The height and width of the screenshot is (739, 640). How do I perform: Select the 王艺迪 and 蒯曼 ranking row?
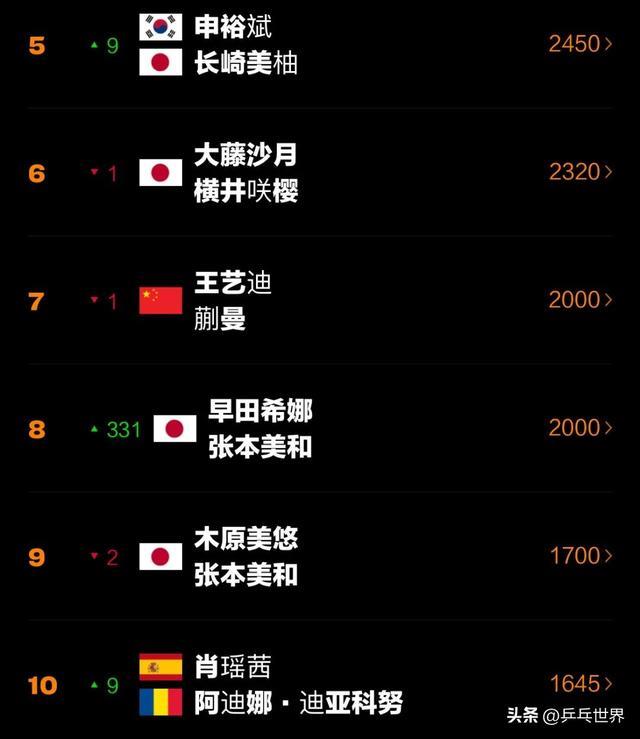click(320, 301)
